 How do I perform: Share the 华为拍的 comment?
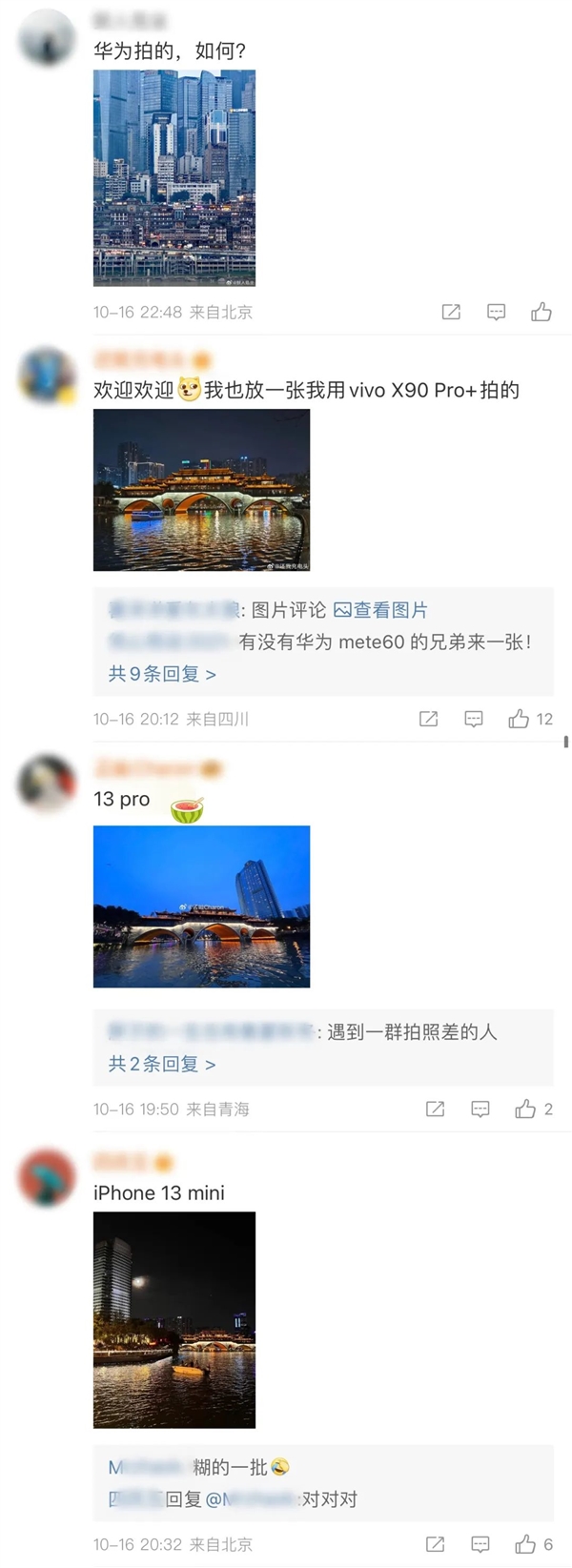451,312
